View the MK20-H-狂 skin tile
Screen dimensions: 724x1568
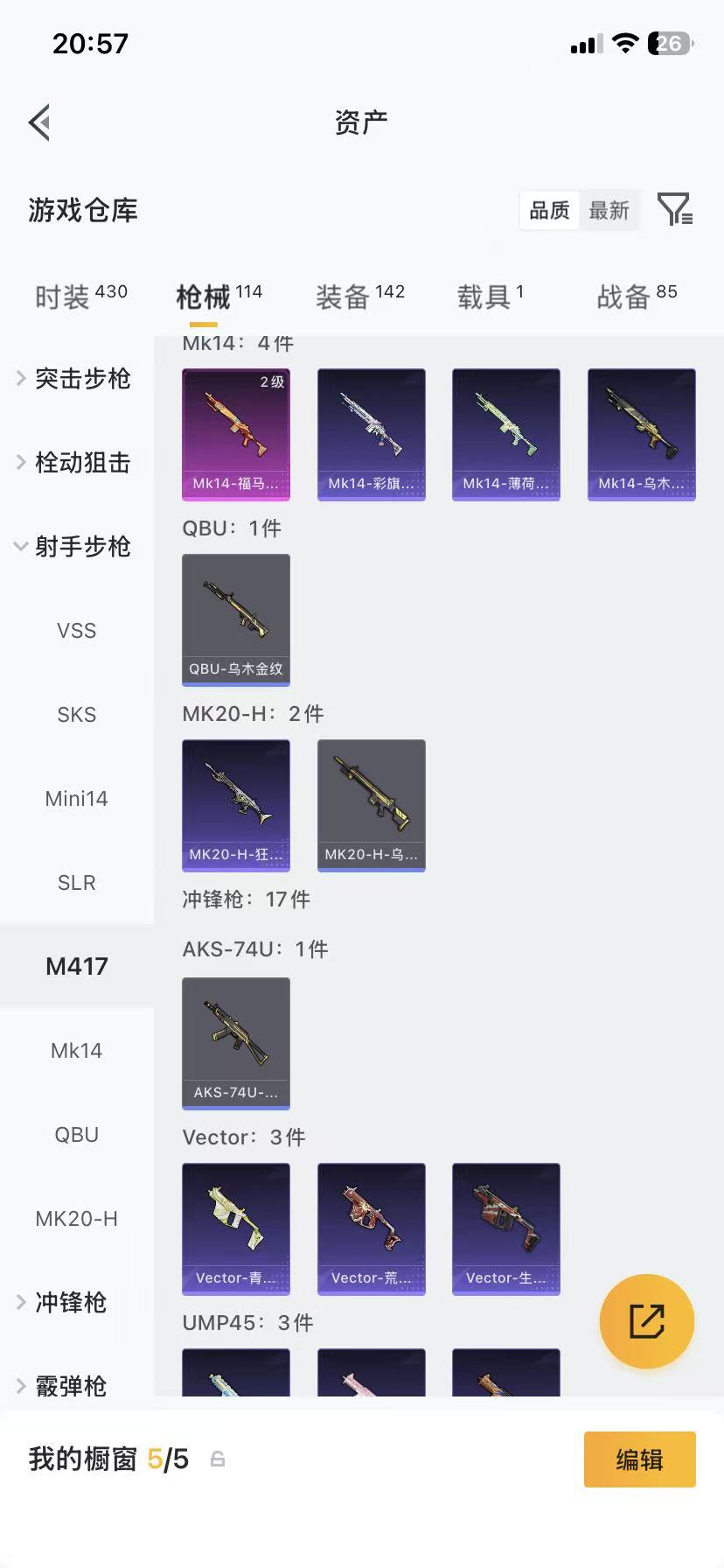click(x=236, y=805)
